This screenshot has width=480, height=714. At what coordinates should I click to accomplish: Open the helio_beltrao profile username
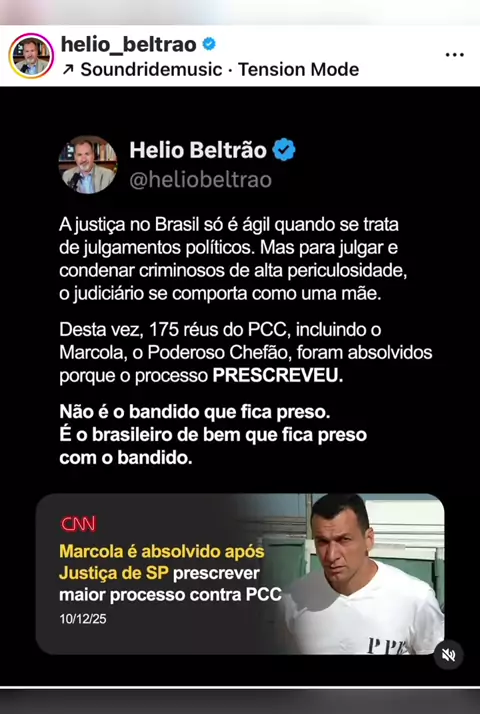pyautogui.click(x=129, y=45)
